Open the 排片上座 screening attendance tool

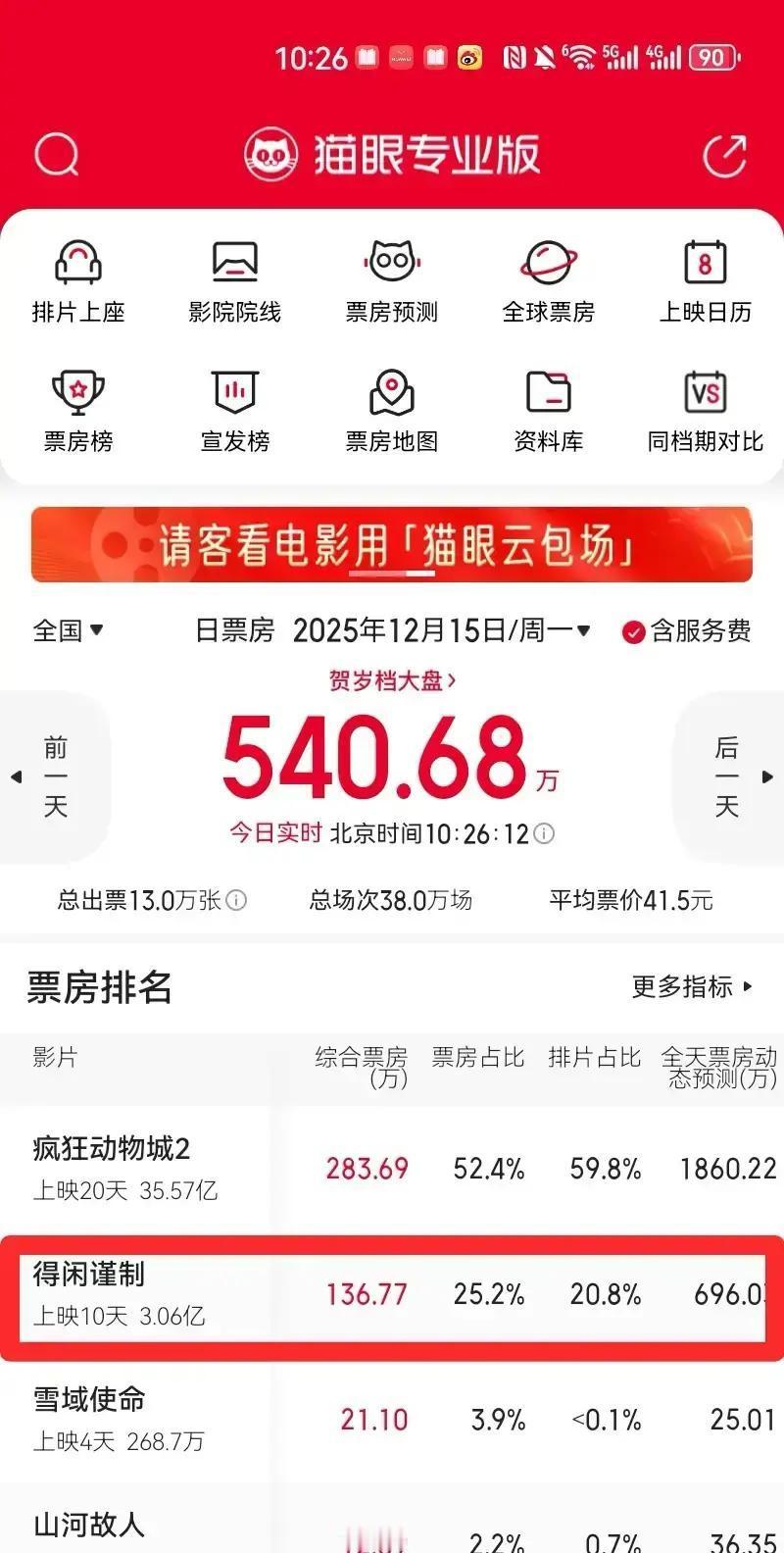click(x=79, y=279)
